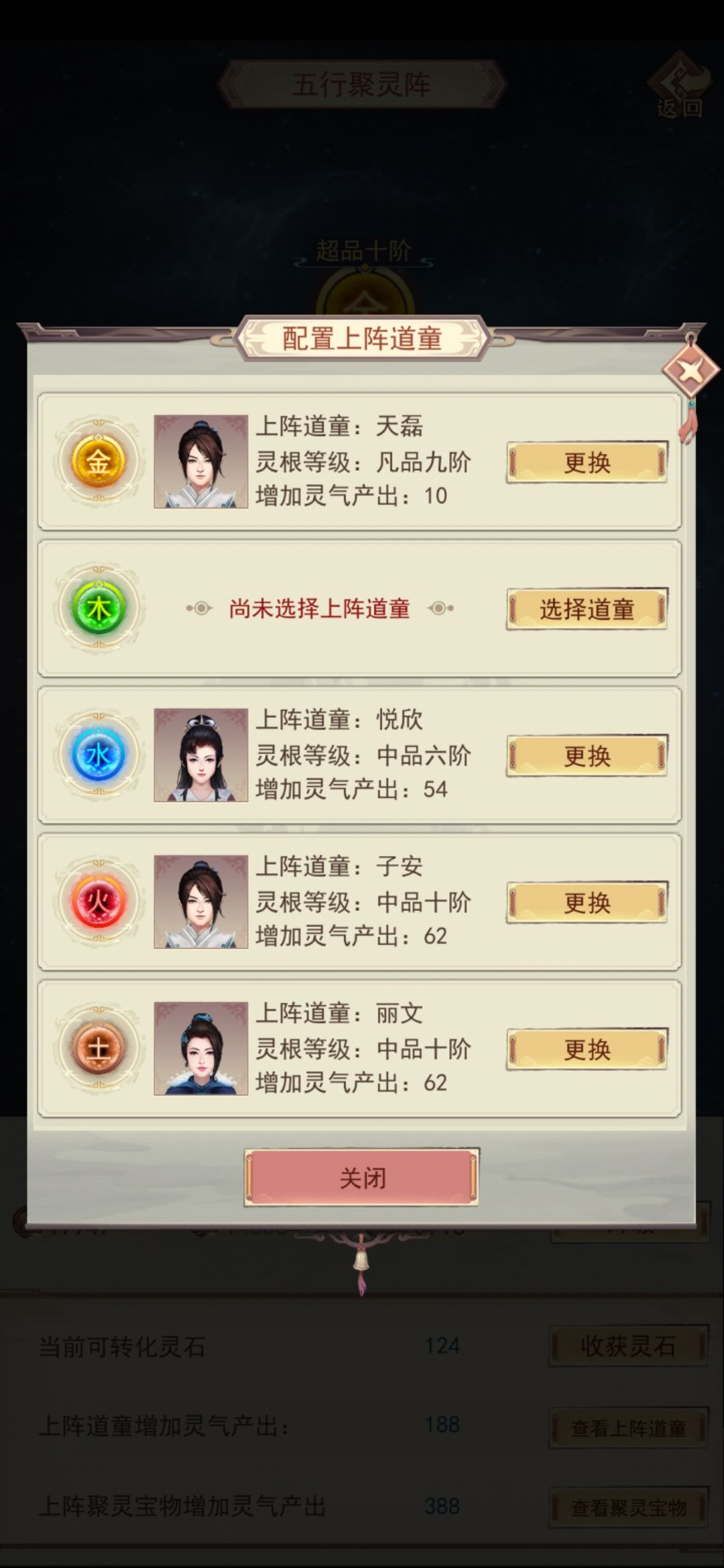The height and width of the screenshot is (1568, 724).
Task: Click 更换 to replace 丽文
Action: pyautogui.click(x=587, y=1049)
